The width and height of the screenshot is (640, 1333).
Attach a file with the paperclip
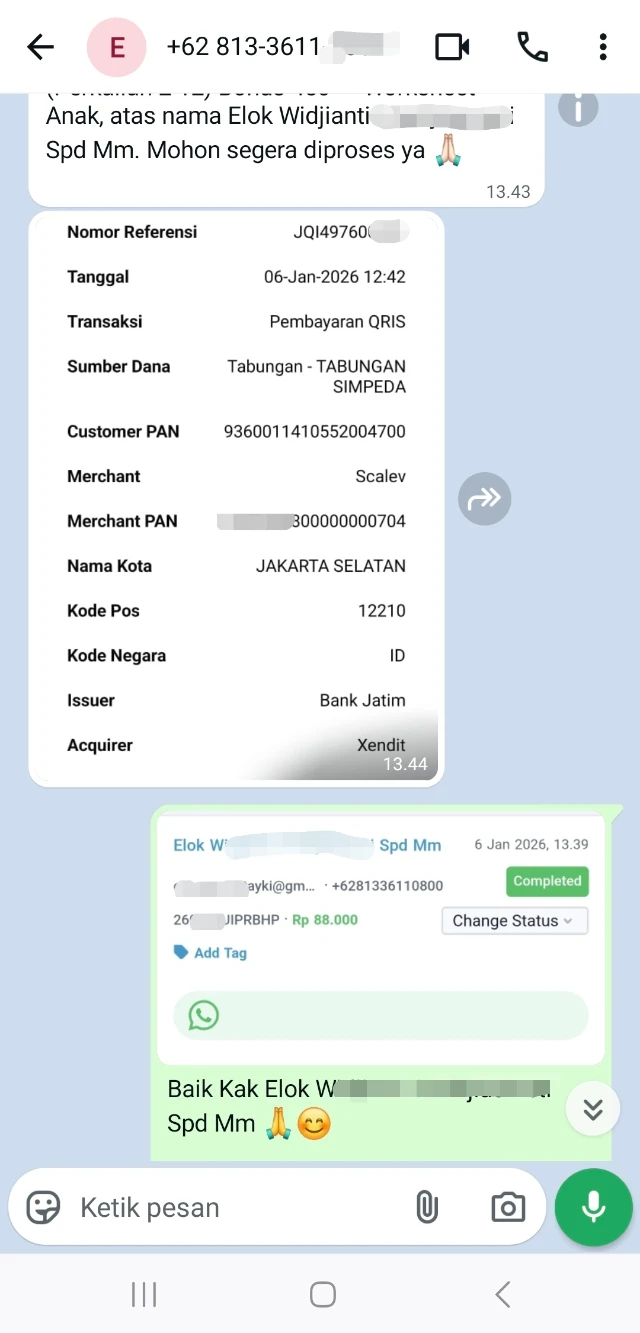427,1207
